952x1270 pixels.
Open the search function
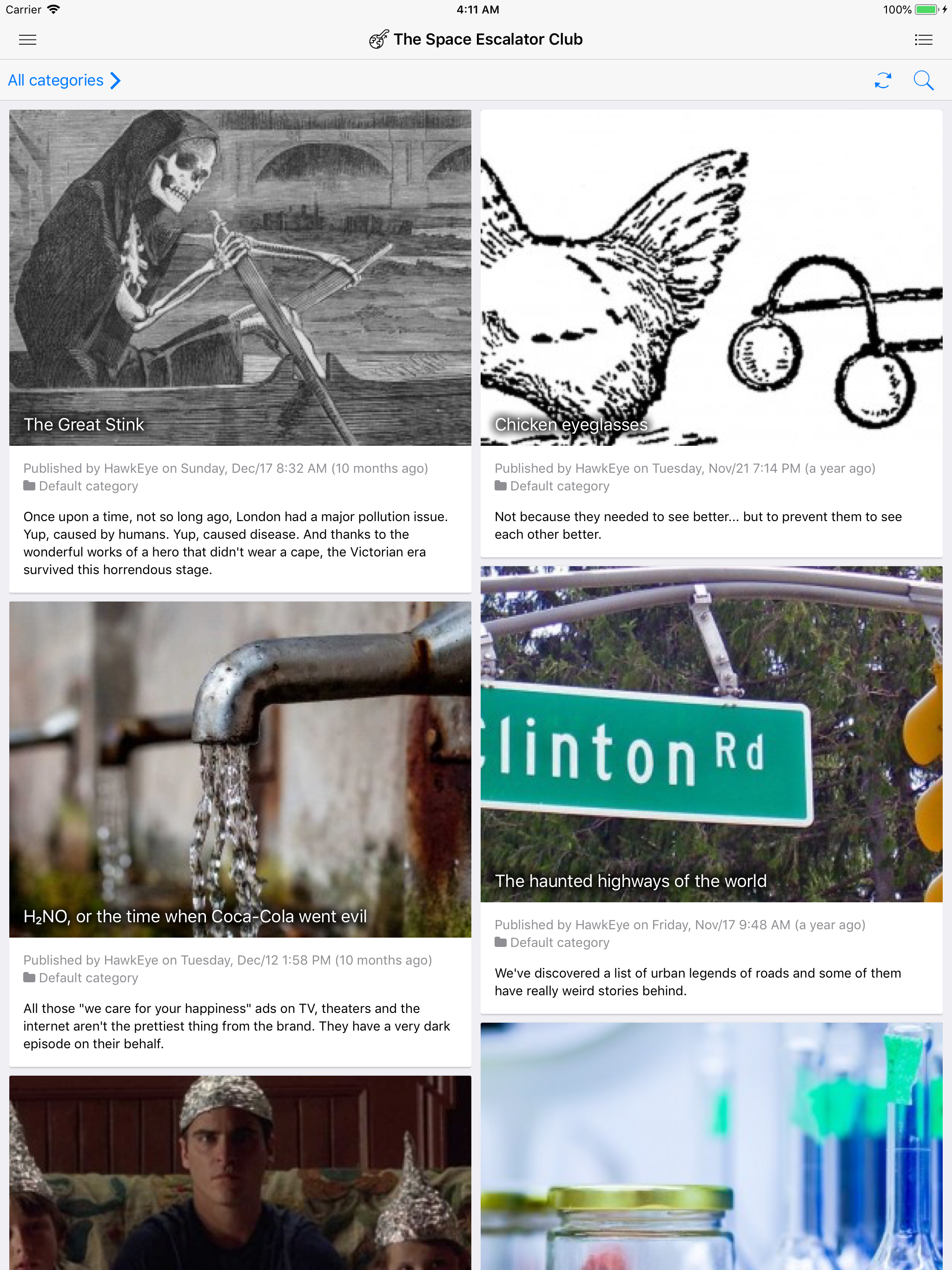tap(923, 80)
